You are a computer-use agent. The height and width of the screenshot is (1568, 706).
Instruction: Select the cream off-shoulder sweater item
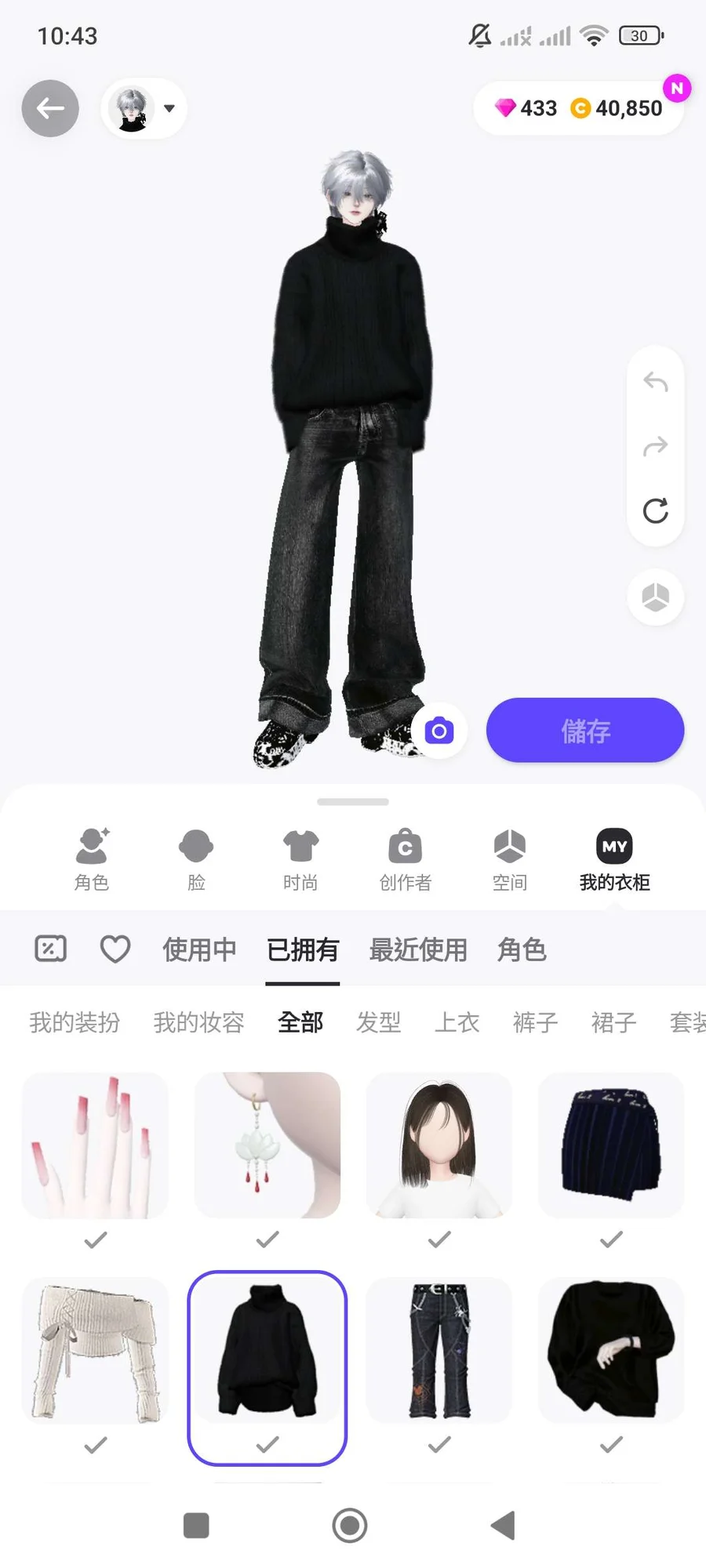pos(95,1350)
